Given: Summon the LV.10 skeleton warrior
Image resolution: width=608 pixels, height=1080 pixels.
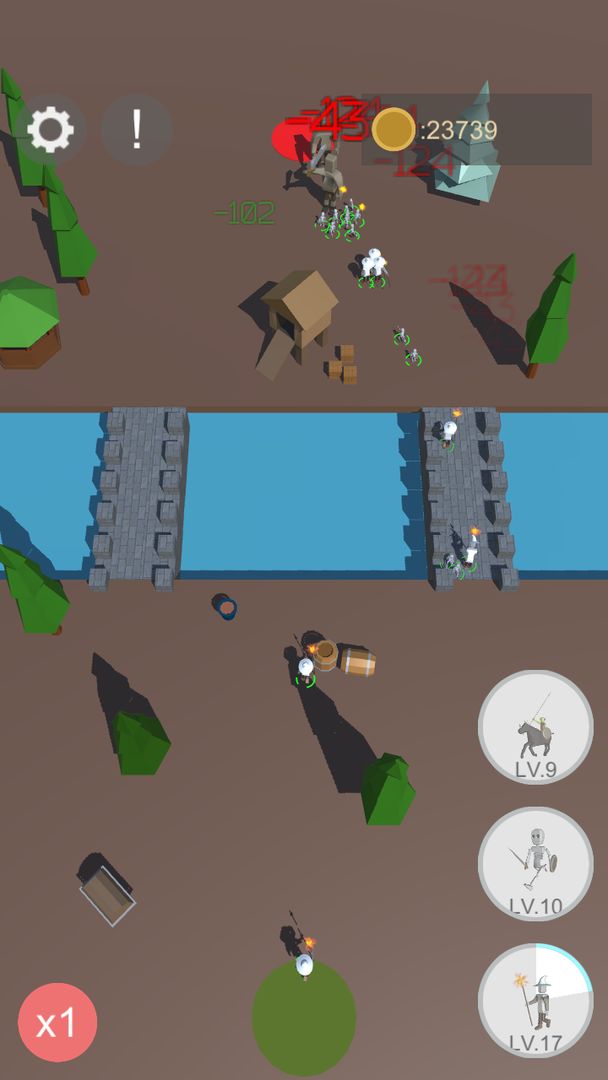Looking at the screenshot, I should pyautogui.click(x=536, y=864).
